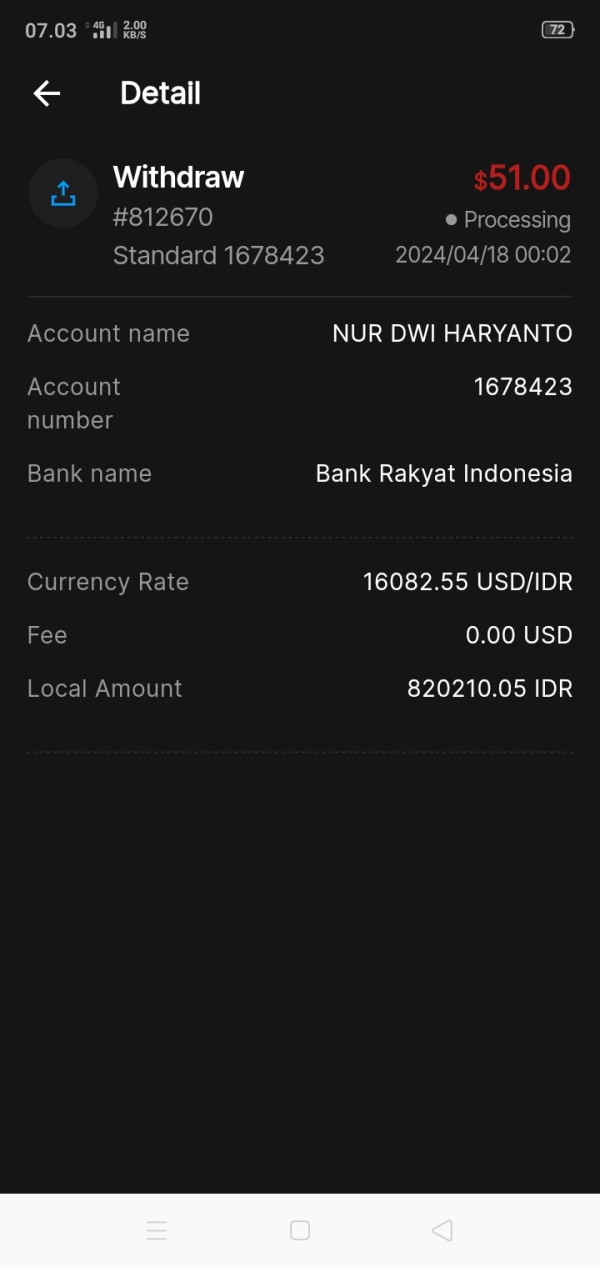Go back from the Detail screen
This screenshot has width=600, height=1267.
click(47, 94)
